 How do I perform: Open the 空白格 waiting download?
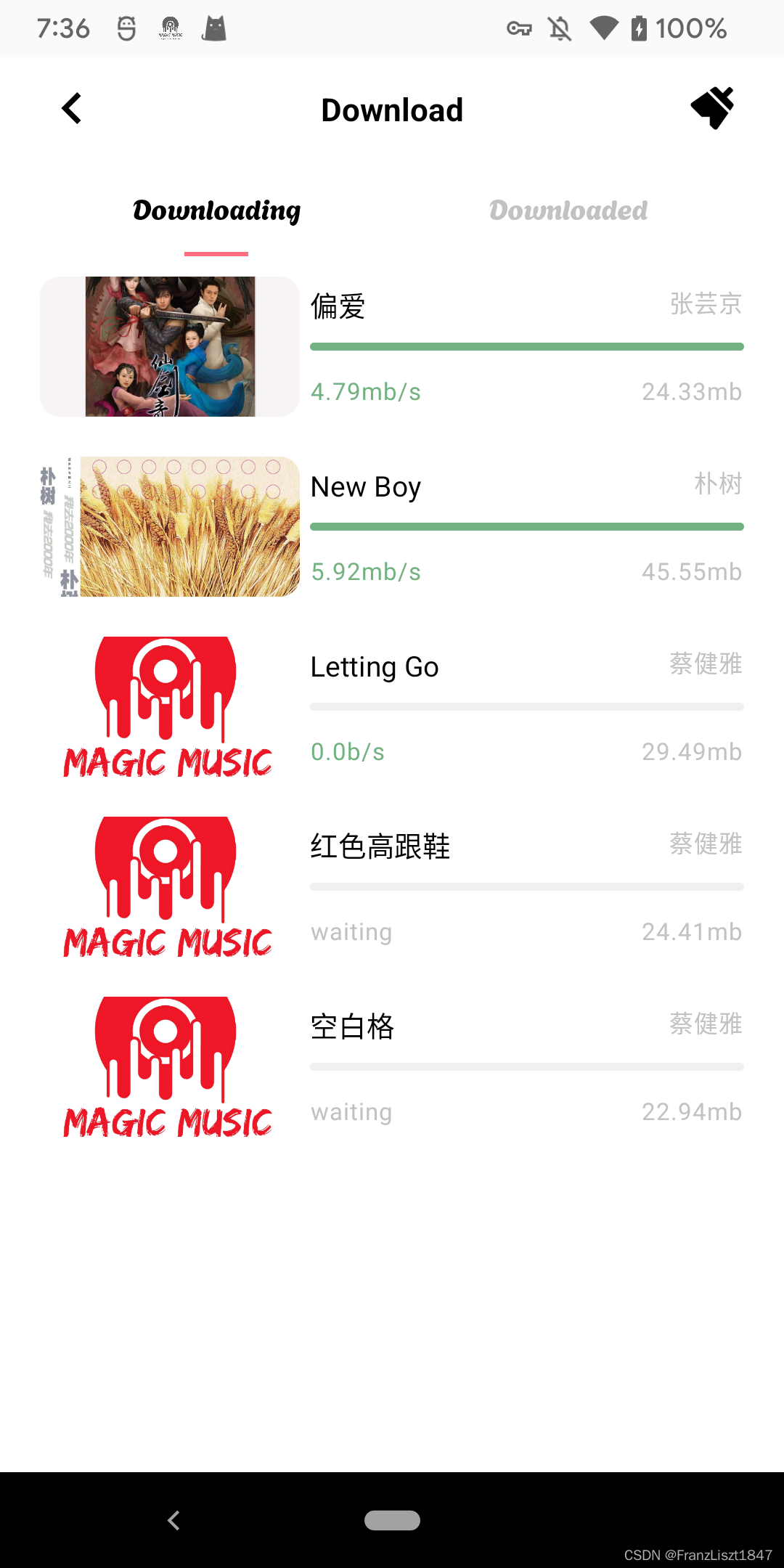(x=392, y=1066)
